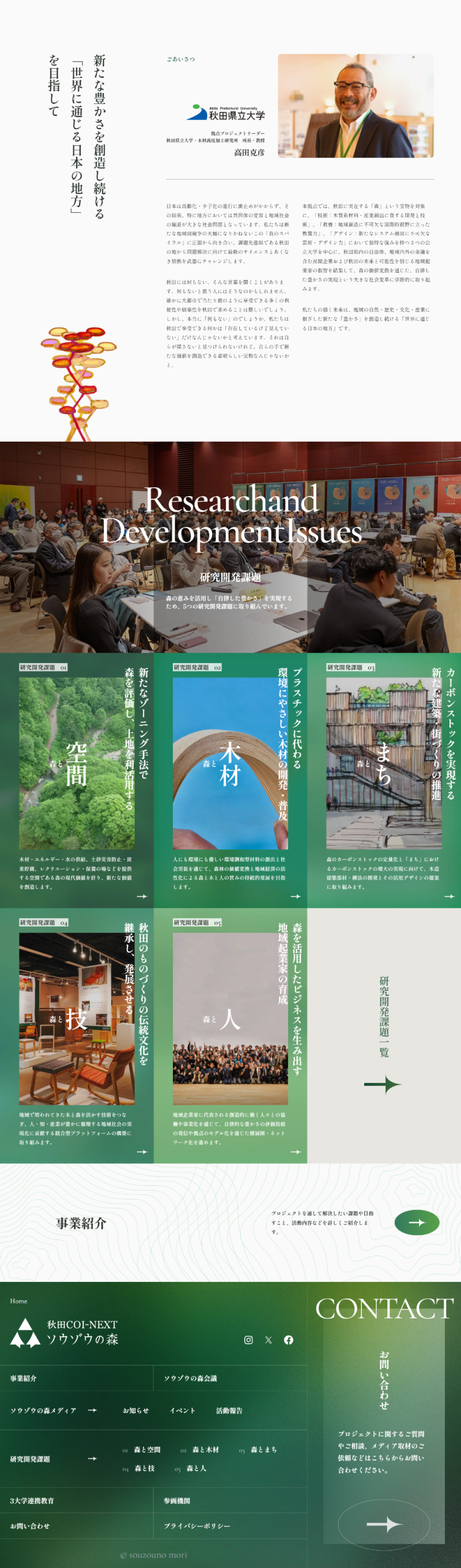Open the 森と技 research issue 04 card
This screenshot has height=1568, width=461.
(77, 1035)
